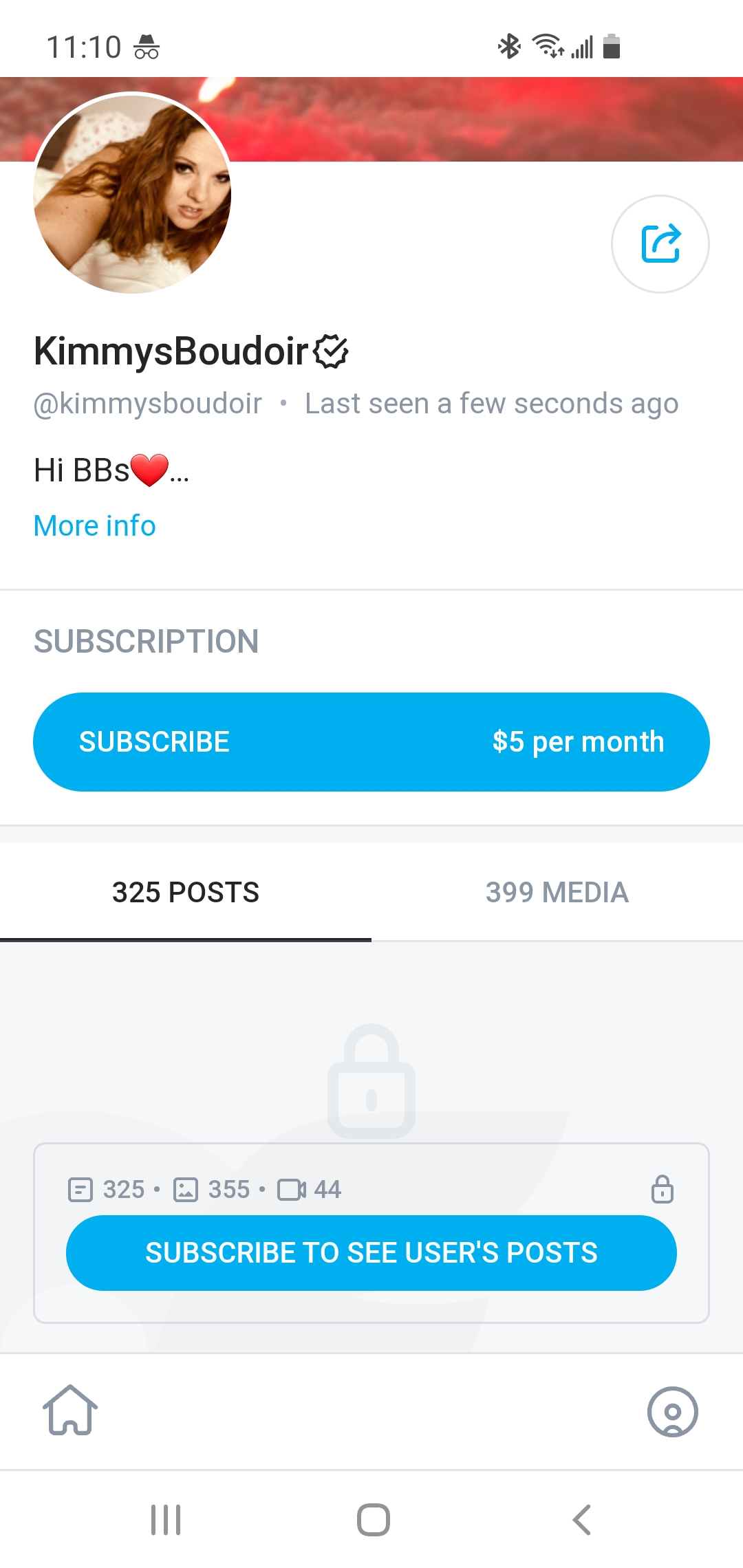Share this profile
The image size is (743, 1568).
(660, 244)
